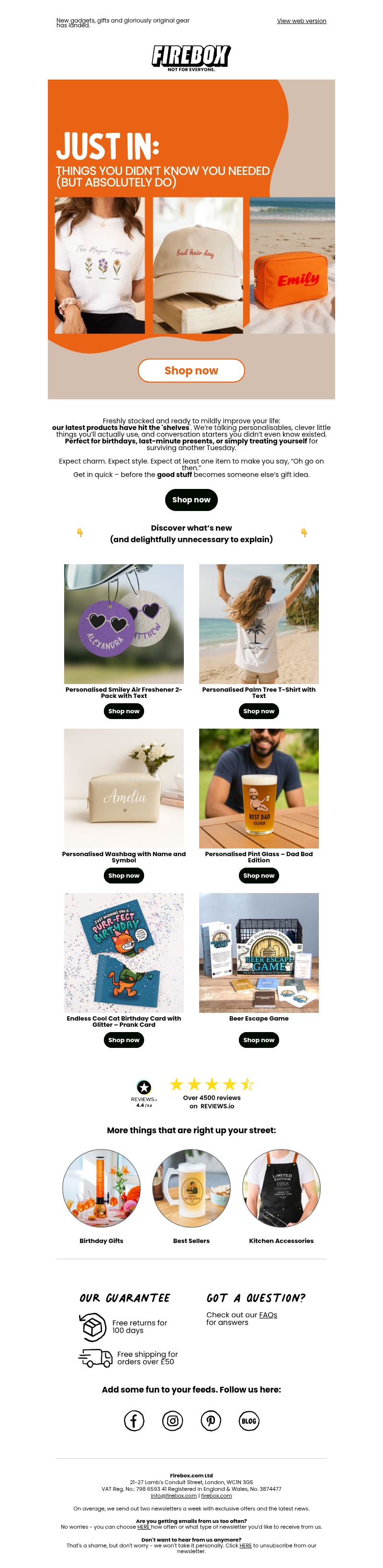Tap Shop now under Cool Cat Birthday Card
383x1568 pixels.
[124, 1040]
